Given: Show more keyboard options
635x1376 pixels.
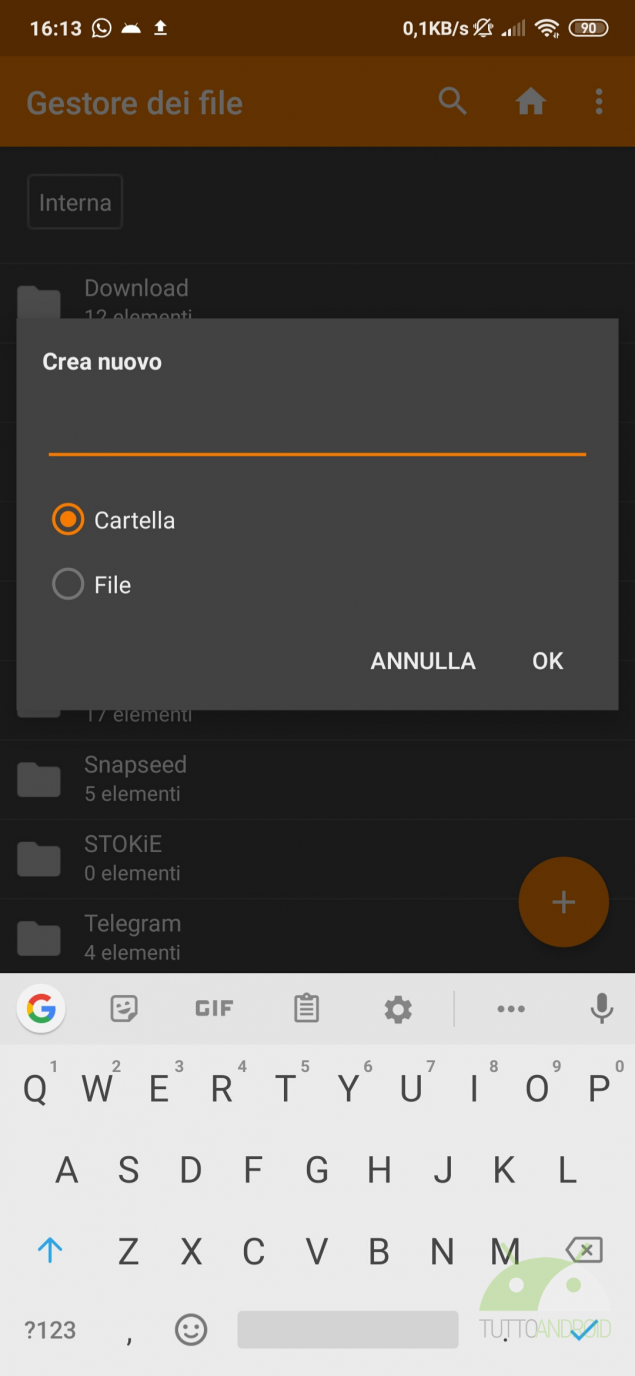Looking at the screenshot, I should (x=511, y=1009).
